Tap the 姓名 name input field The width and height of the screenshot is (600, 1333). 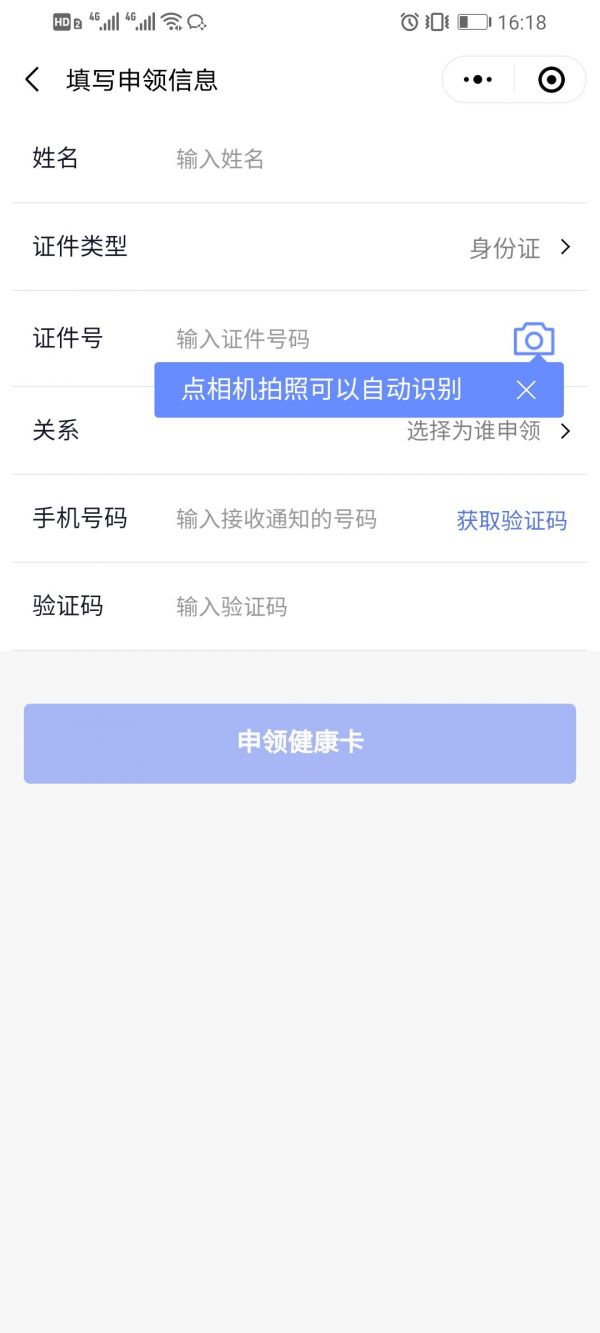(x=370, y=159)
